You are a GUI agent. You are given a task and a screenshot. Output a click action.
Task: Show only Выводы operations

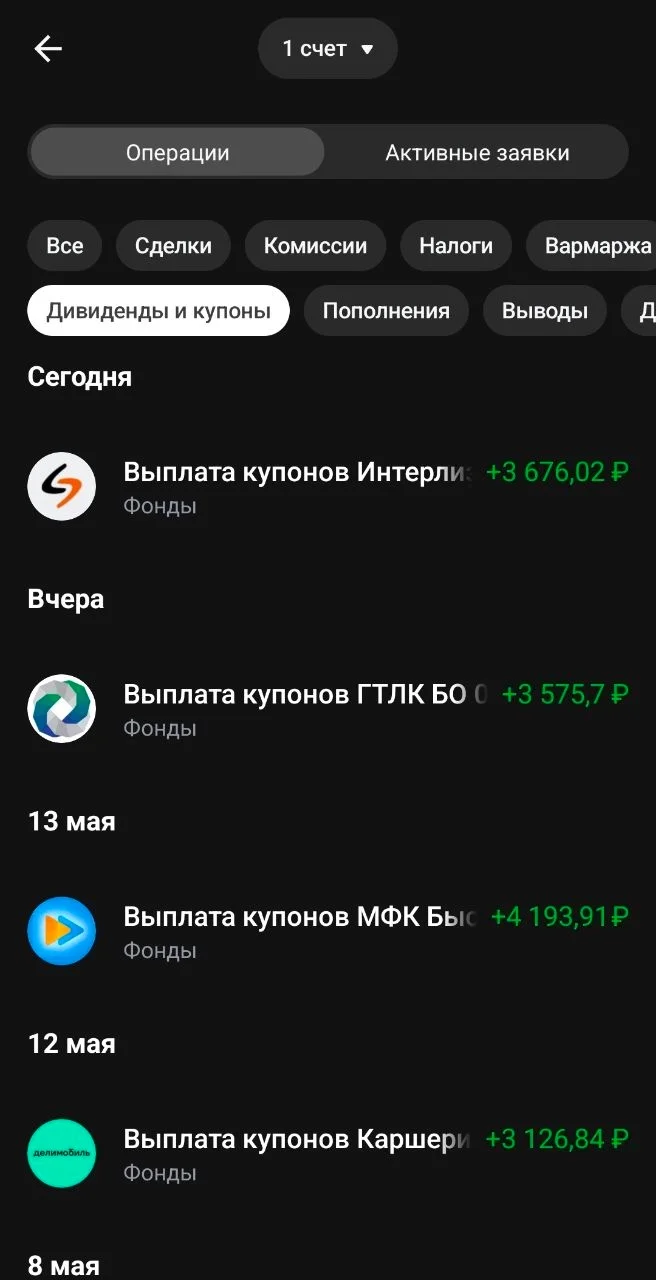pos(545,311)
